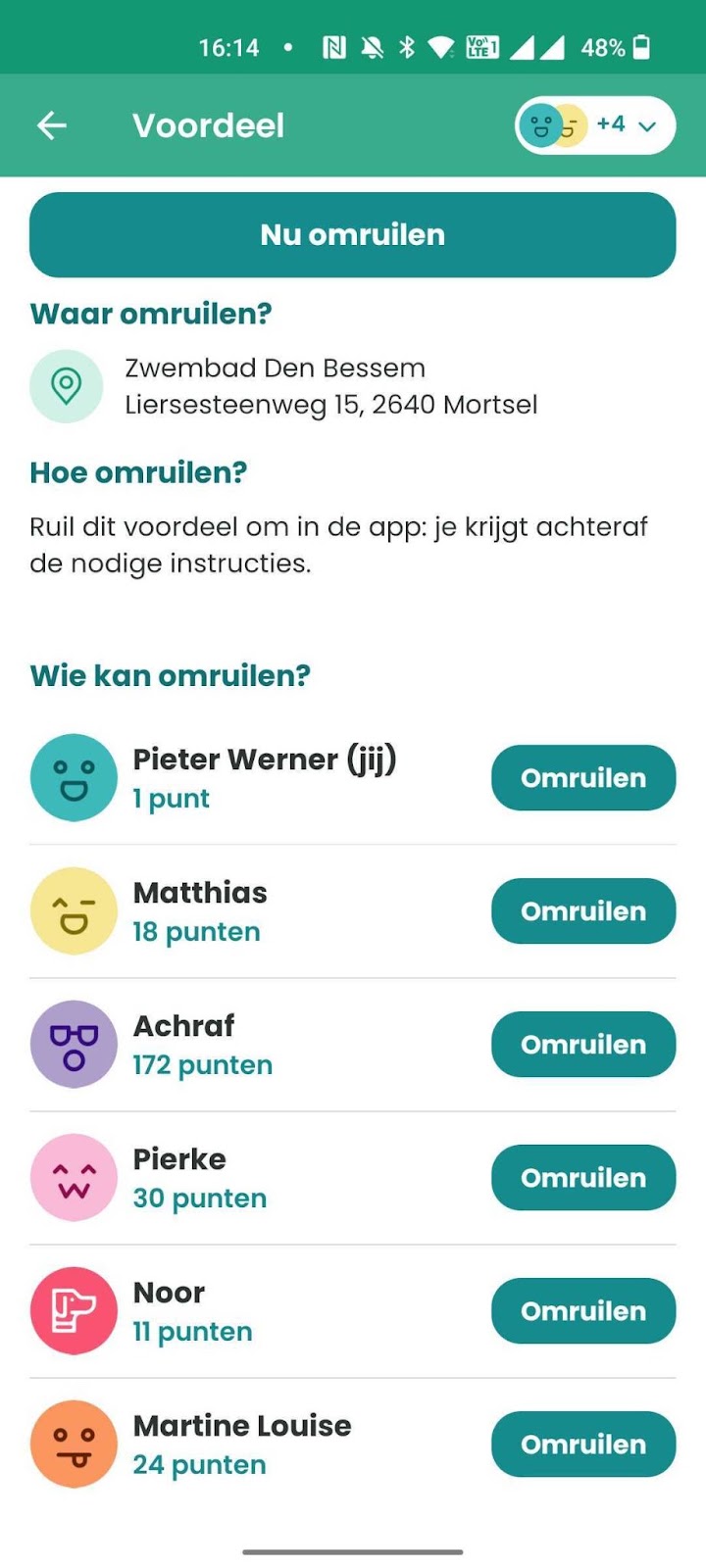This screenshot has height=1568, width=706.
Task: Go back using the arrow icon
Action: point(52,125)
